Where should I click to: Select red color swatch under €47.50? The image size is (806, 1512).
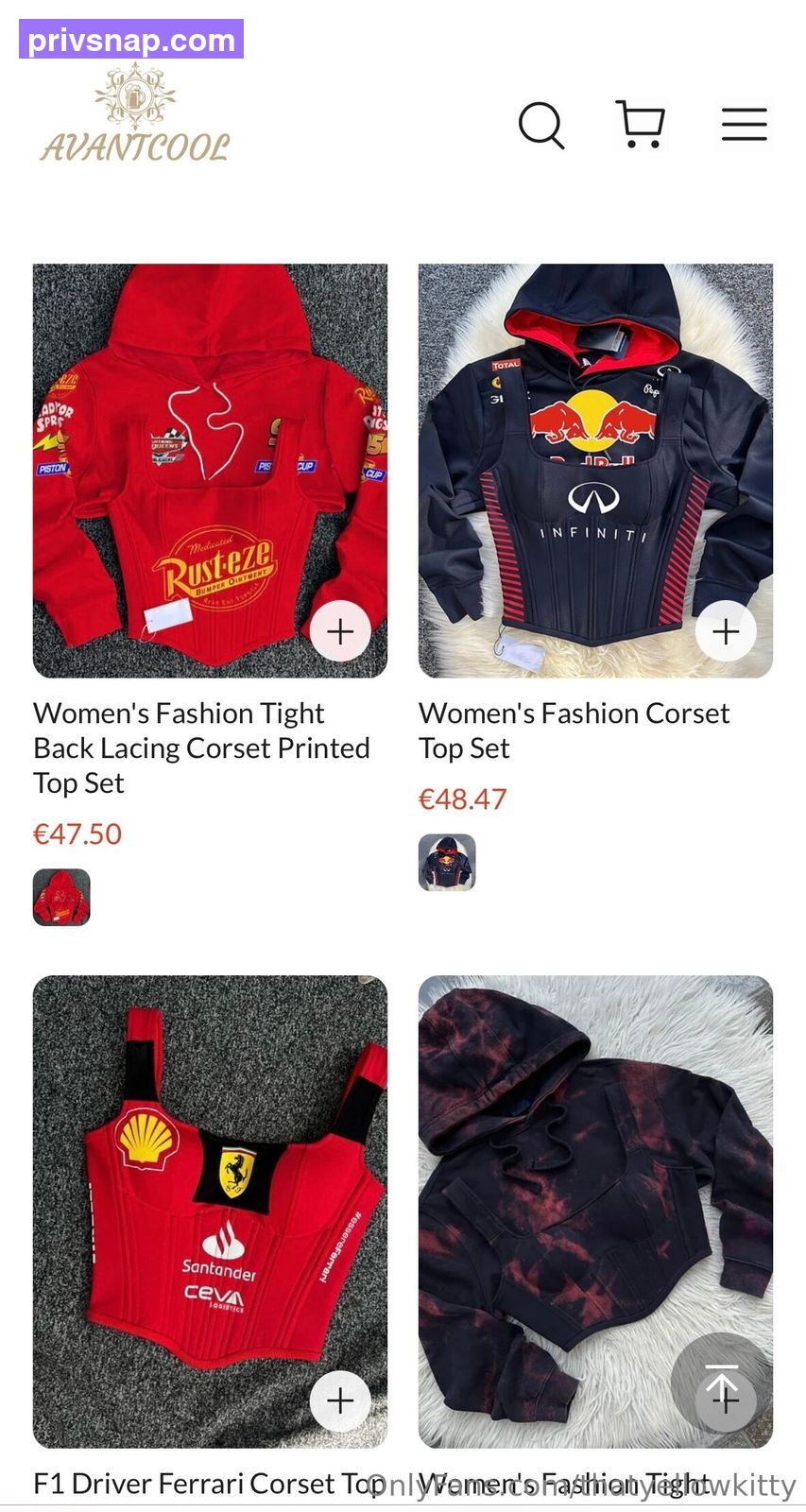coord(61,897)
